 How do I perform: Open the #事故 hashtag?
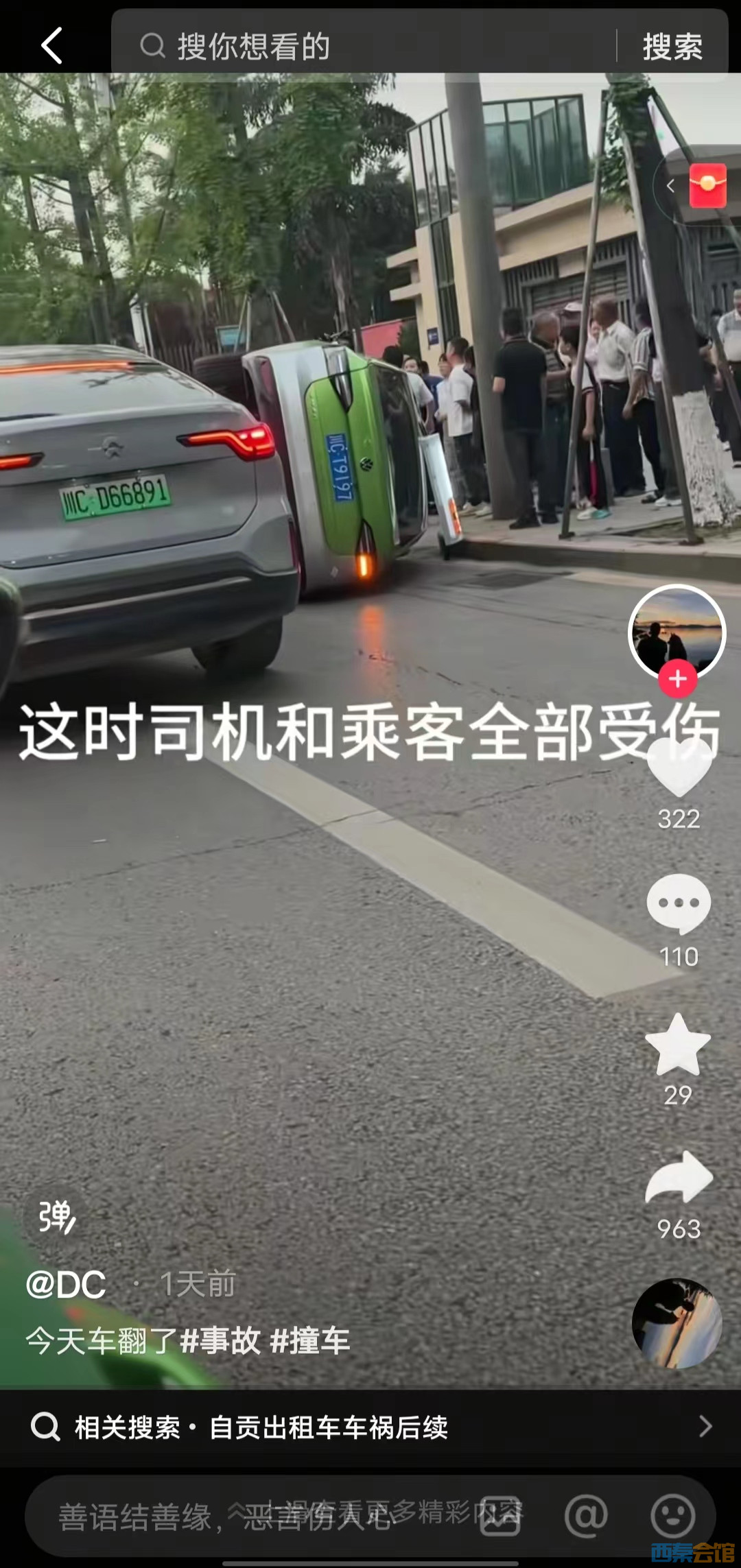tap(220, 1341)
